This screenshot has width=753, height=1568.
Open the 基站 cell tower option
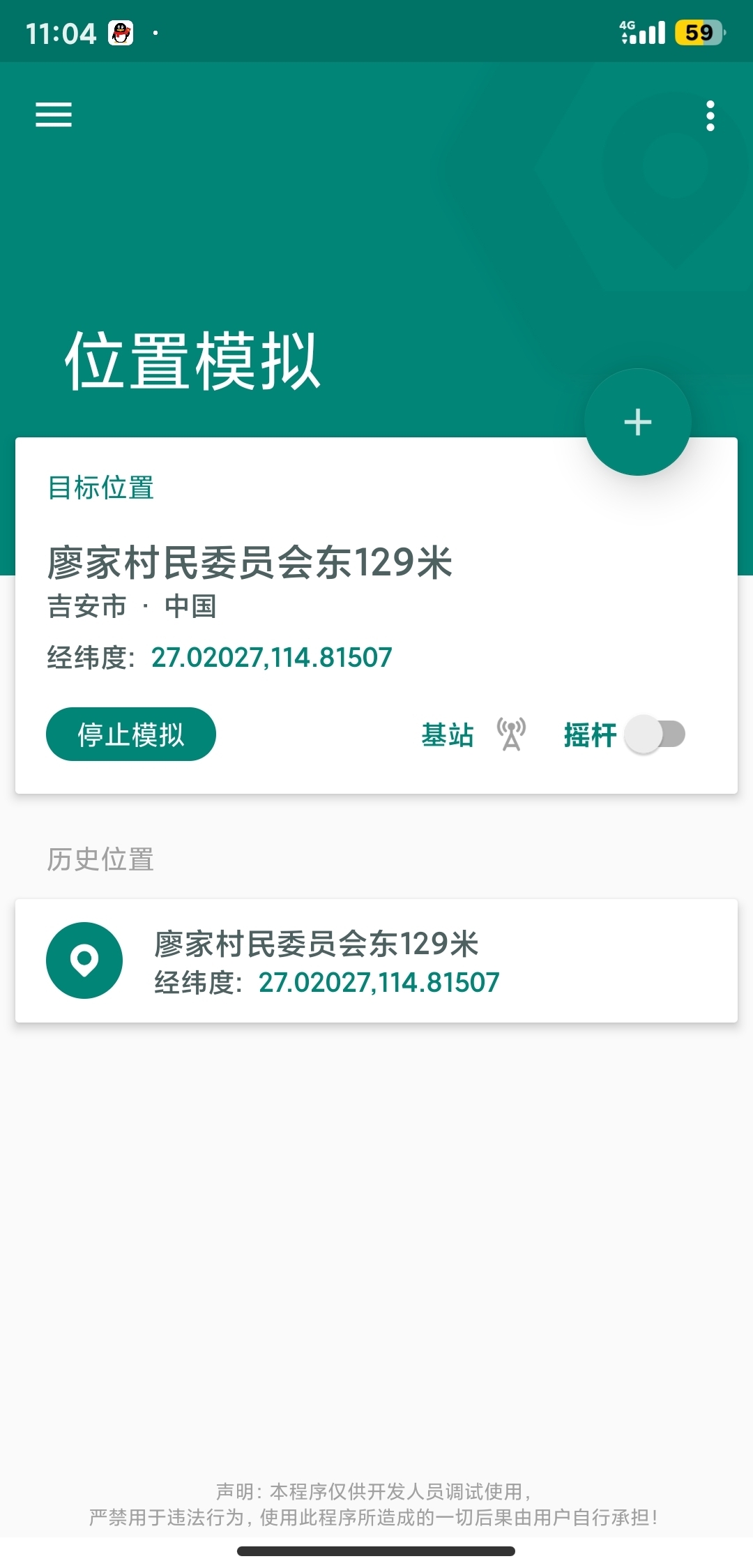pyautogui.click(x=473, y=734)
